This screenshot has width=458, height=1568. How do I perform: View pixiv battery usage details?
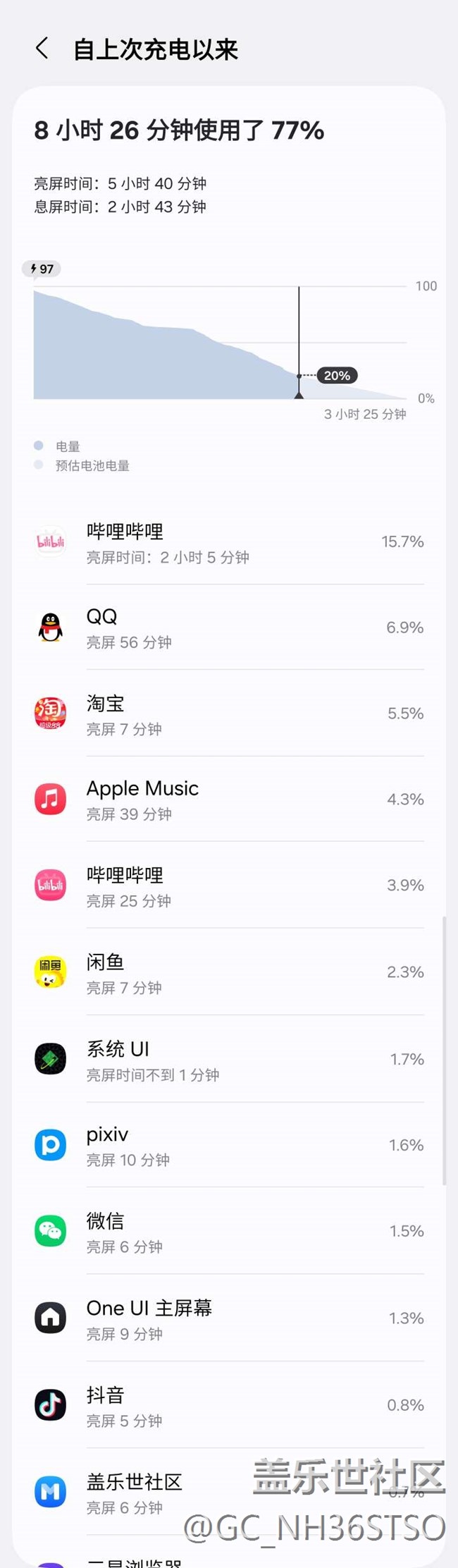coord(229,1146)
